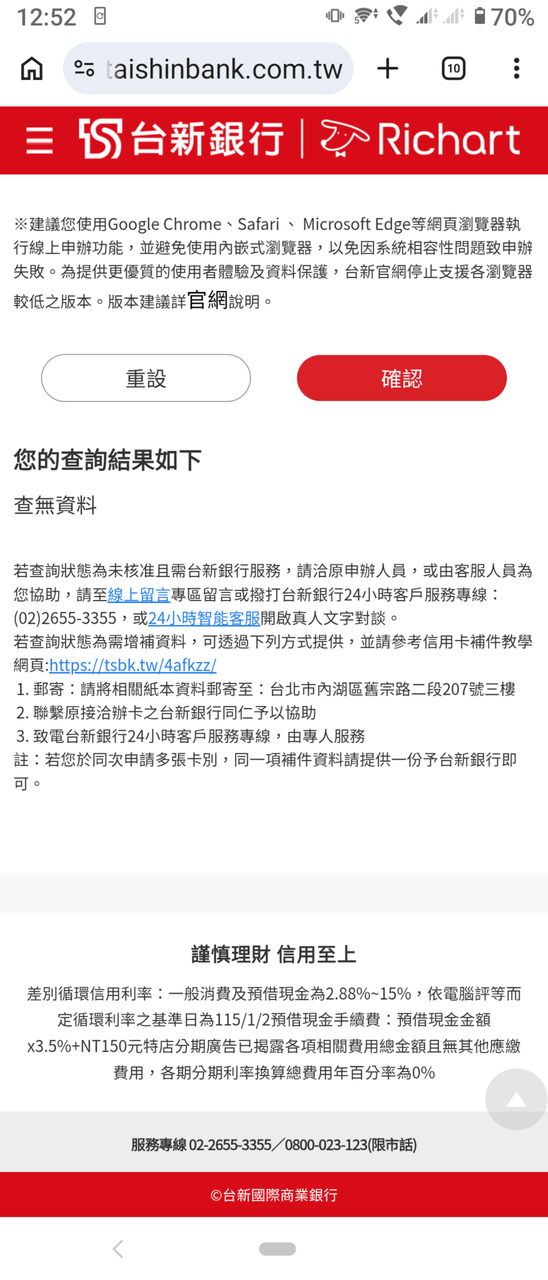Open the browser overflow menu
This screenshot has width=548, height=1280.
pyautogui.click(x=516, y=68)
